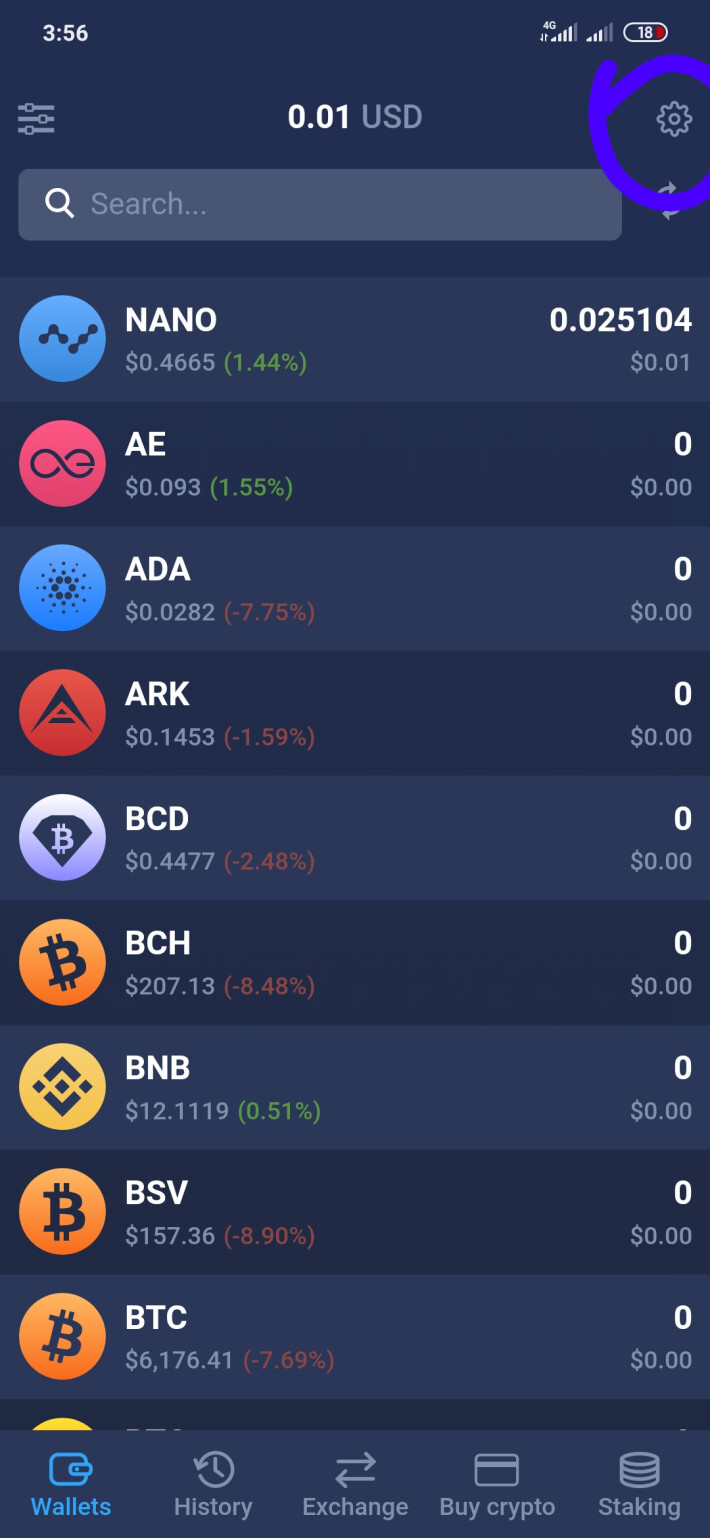Image resolution: width=710 pixels, height=1538 pixels.
Task: Open the BCD wallet row
Action: [x=355, y=838]
